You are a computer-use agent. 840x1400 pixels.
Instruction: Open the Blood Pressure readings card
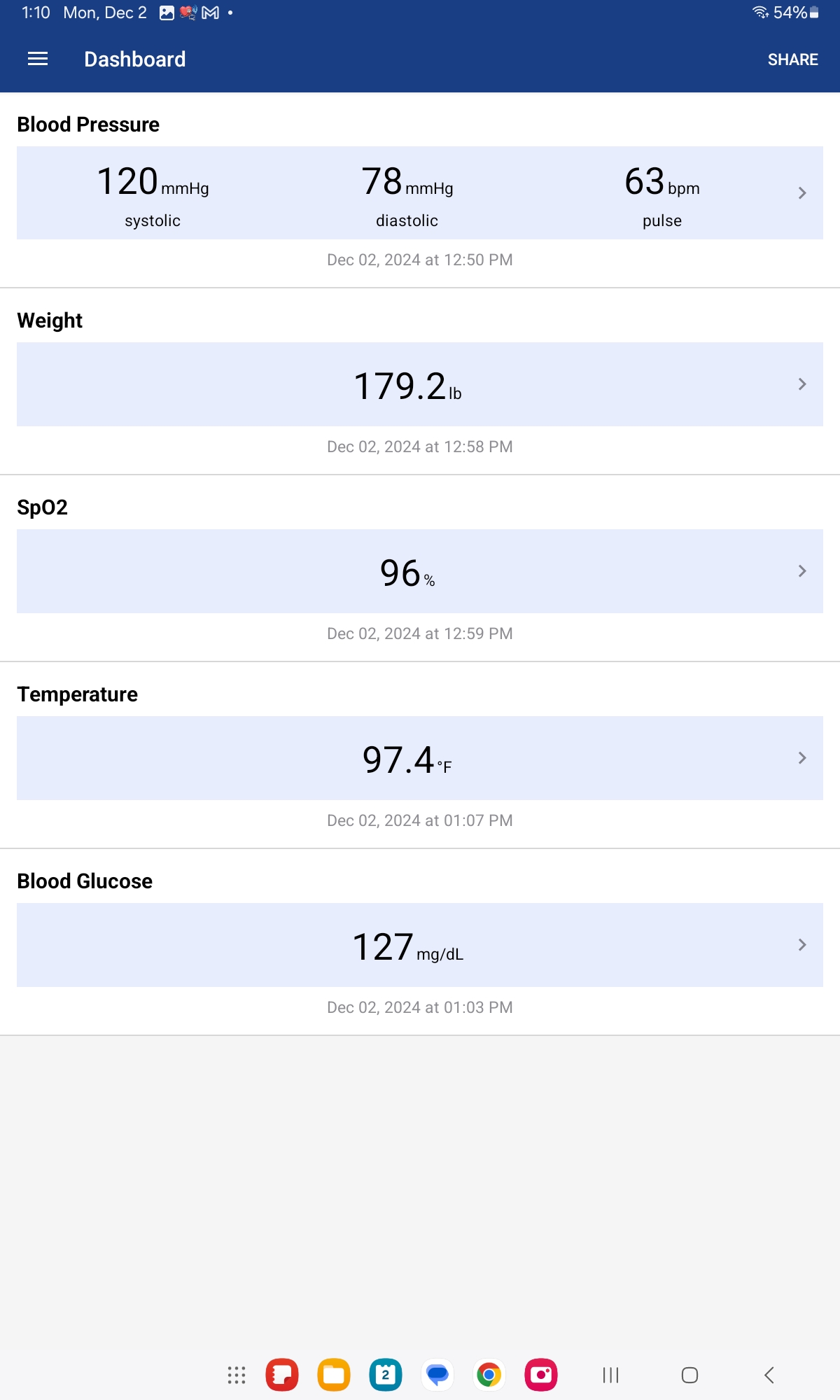(420, 192)
